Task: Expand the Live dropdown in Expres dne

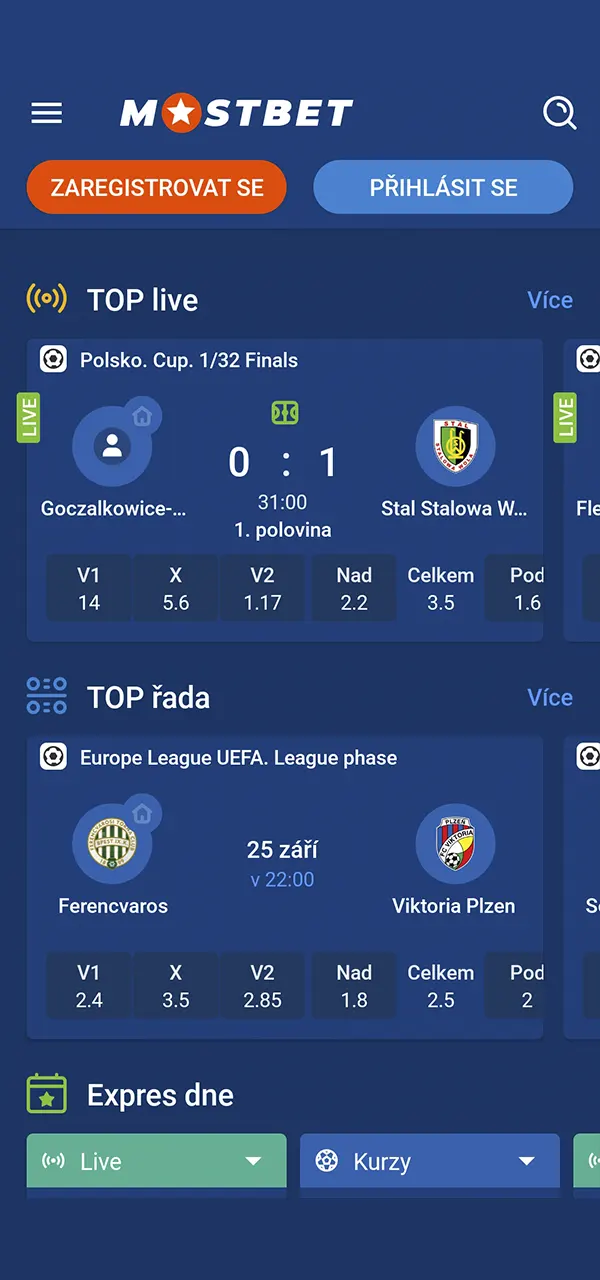Action: point(156,1161)
